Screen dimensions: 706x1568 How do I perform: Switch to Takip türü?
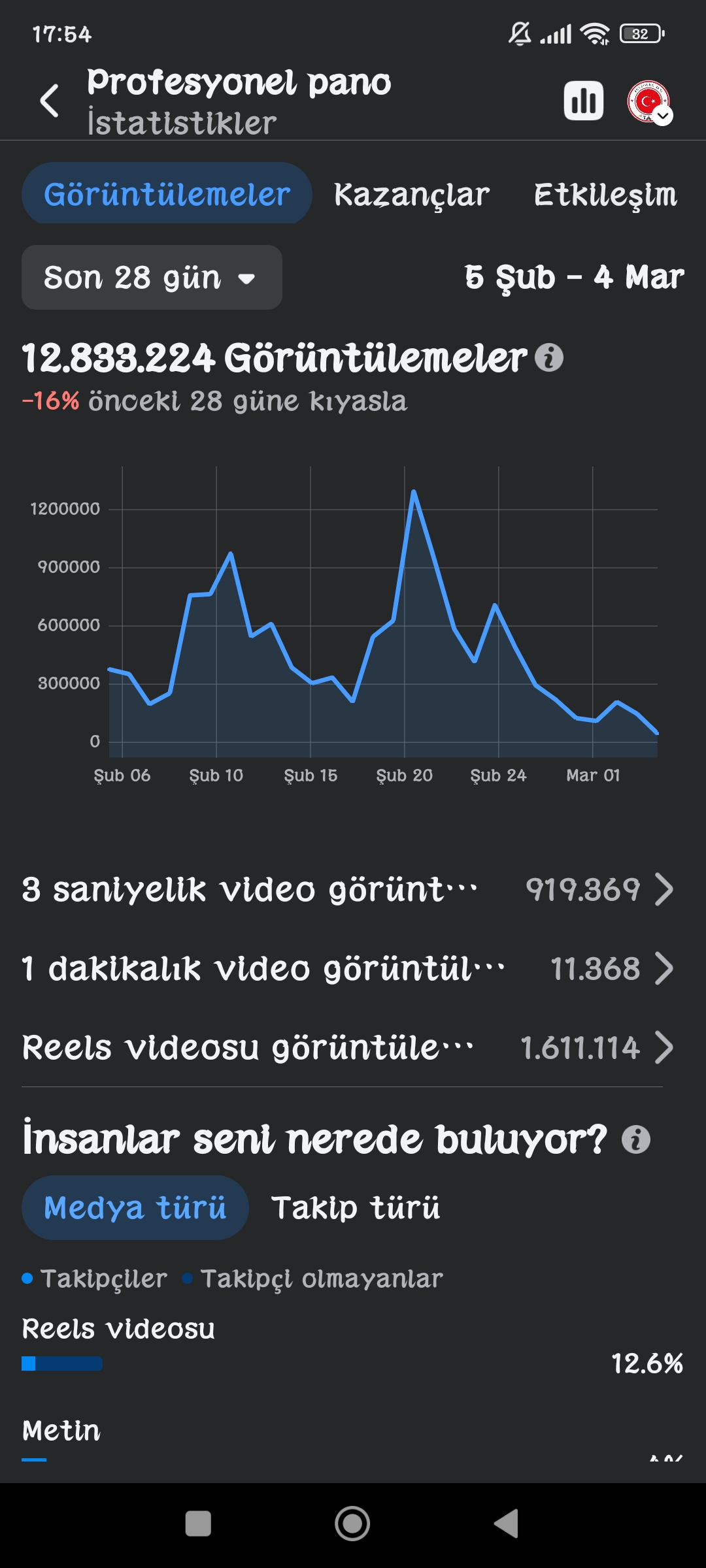[x=356, y=1207]
